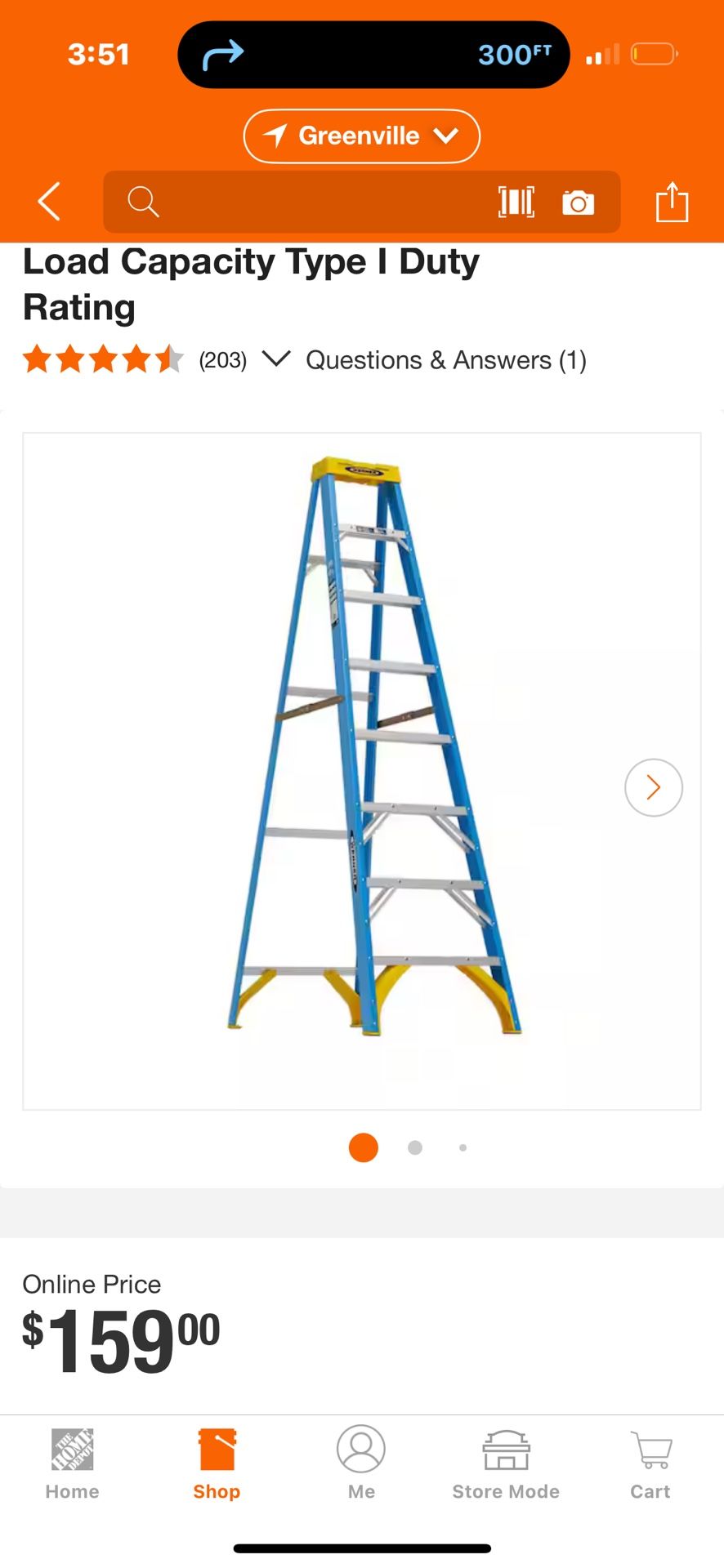Switch to Store Mode
The width and height of the screenshot is (724, 1568).
click(506, 1464)
